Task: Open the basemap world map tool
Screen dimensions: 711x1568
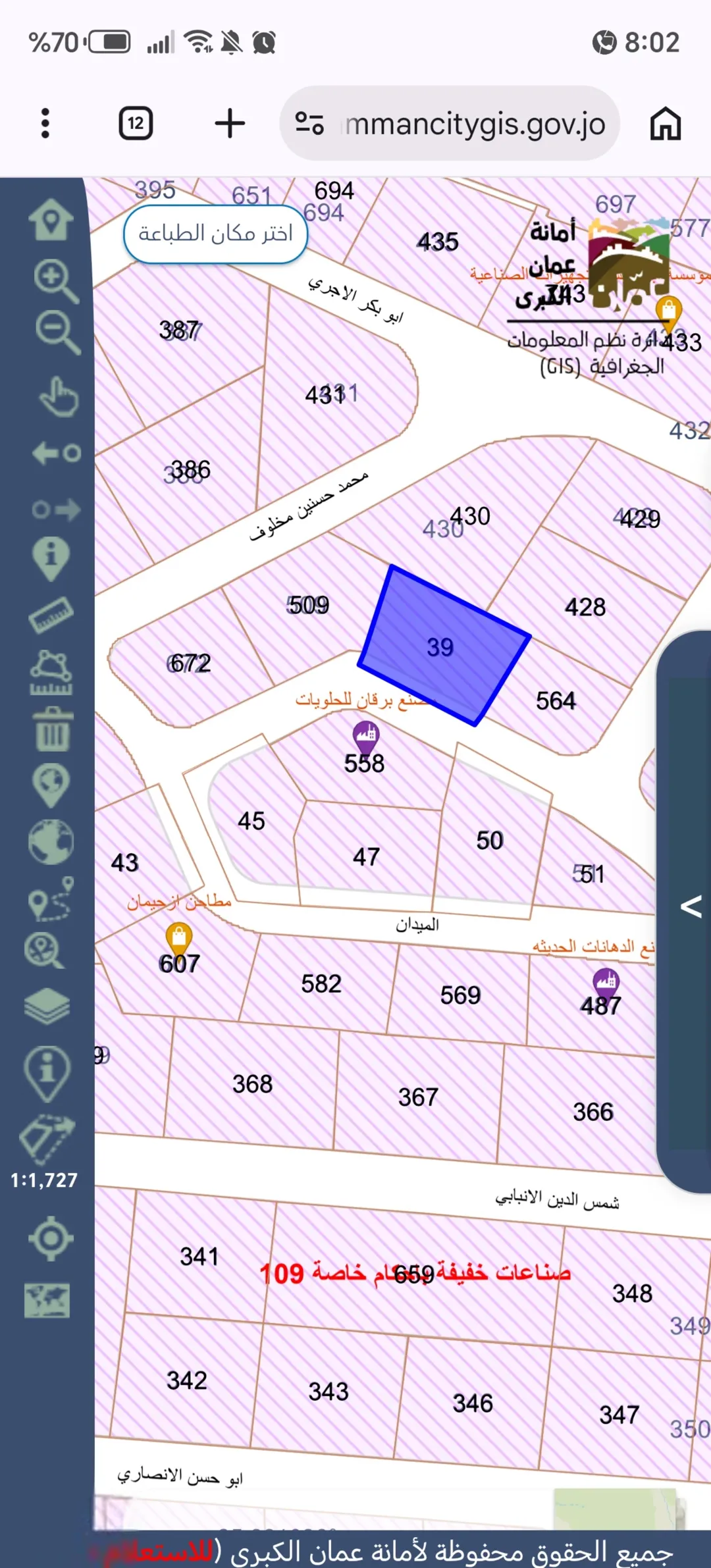Action: 47,1301
